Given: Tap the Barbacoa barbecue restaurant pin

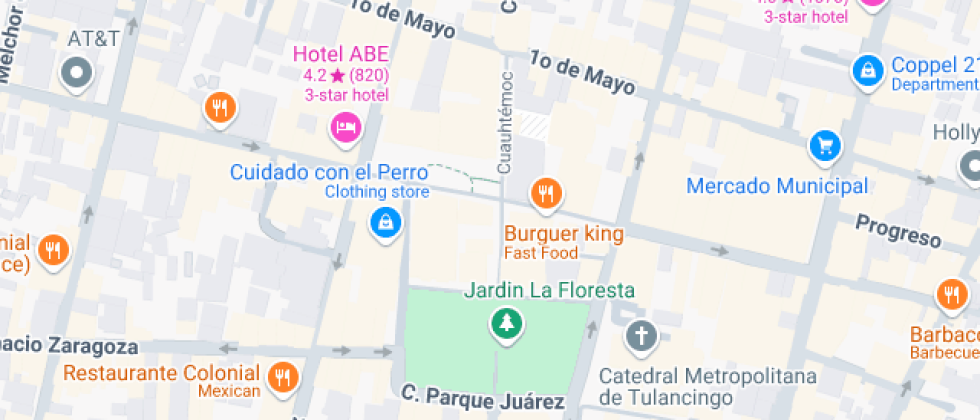Looking at the screenshot, I should [951, 295].
